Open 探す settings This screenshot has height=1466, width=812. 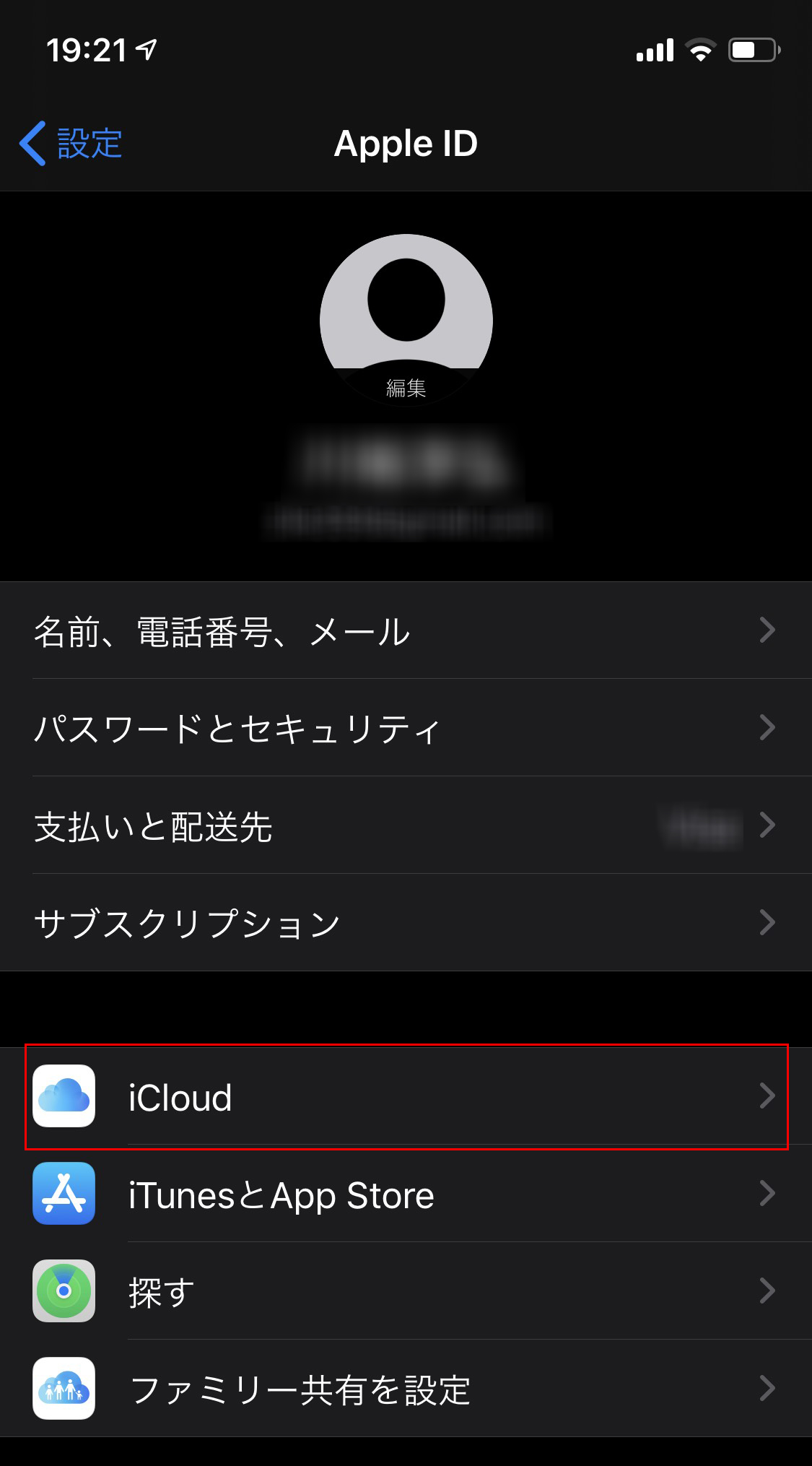[406, 1291]
